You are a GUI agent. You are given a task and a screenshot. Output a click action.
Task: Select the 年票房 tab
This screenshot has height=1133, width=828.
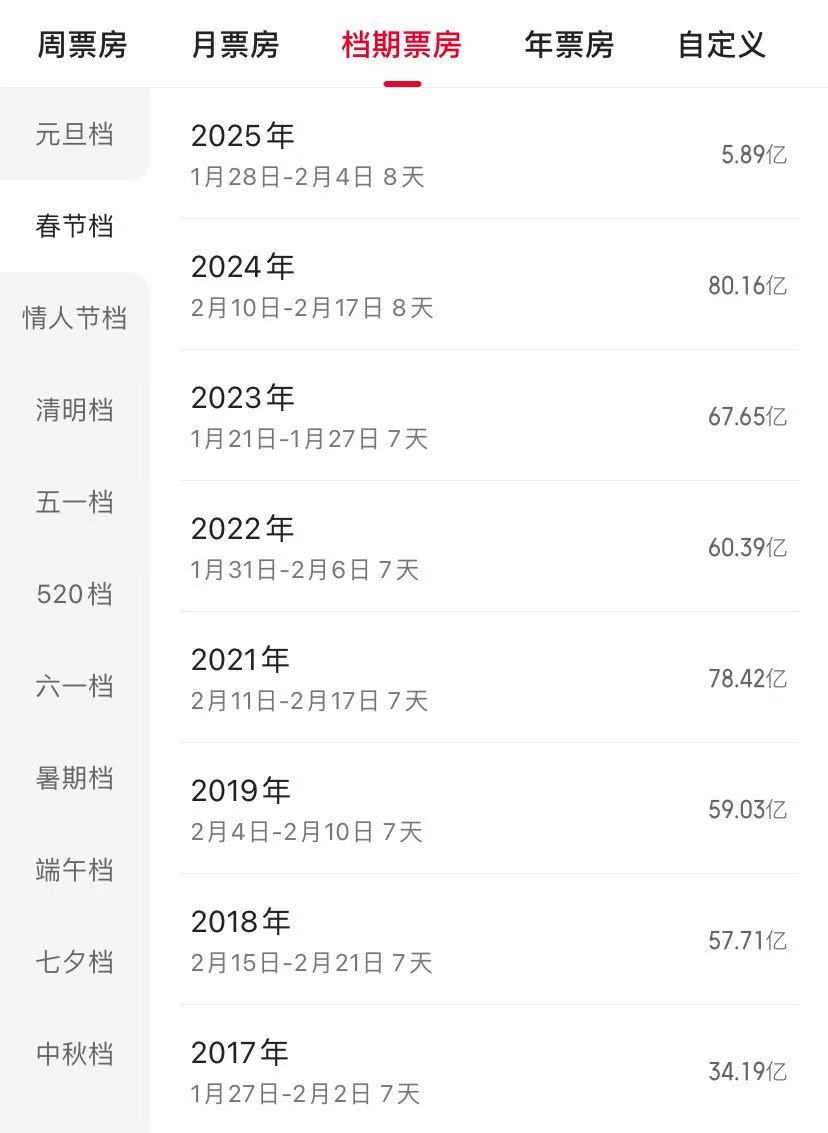569,45
